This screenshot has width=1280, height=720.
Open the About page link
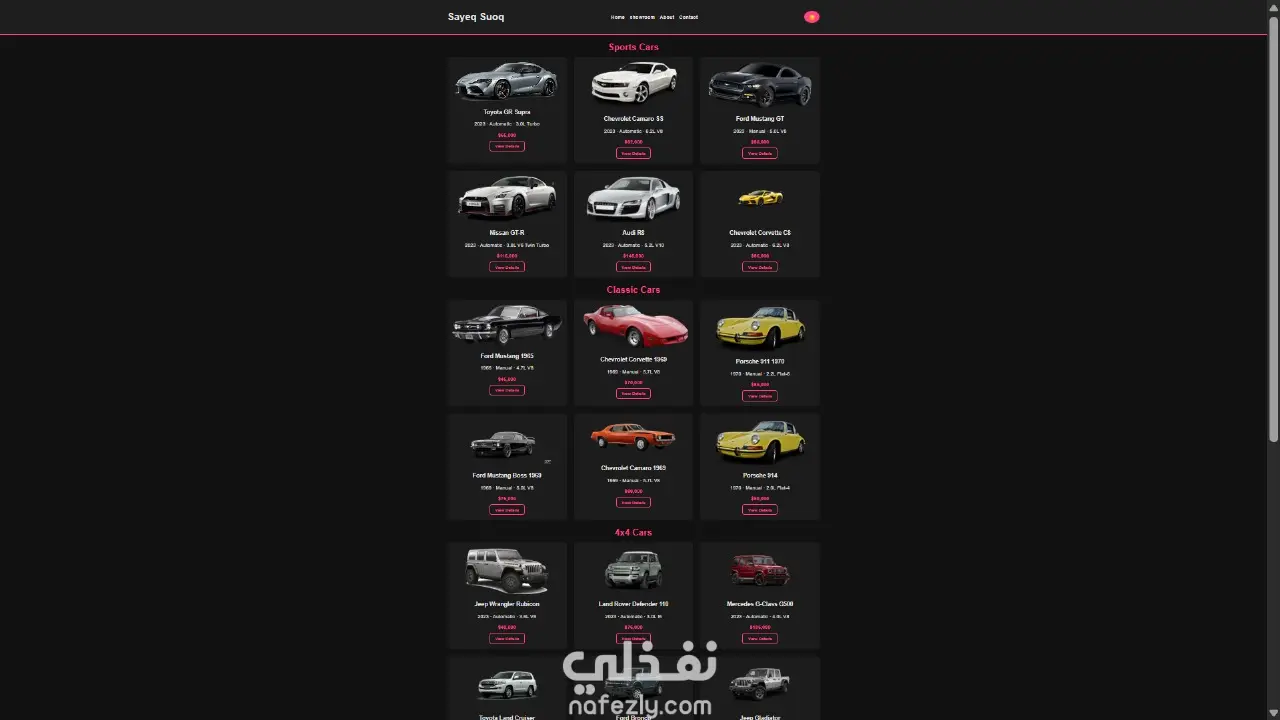click(667, 17)
